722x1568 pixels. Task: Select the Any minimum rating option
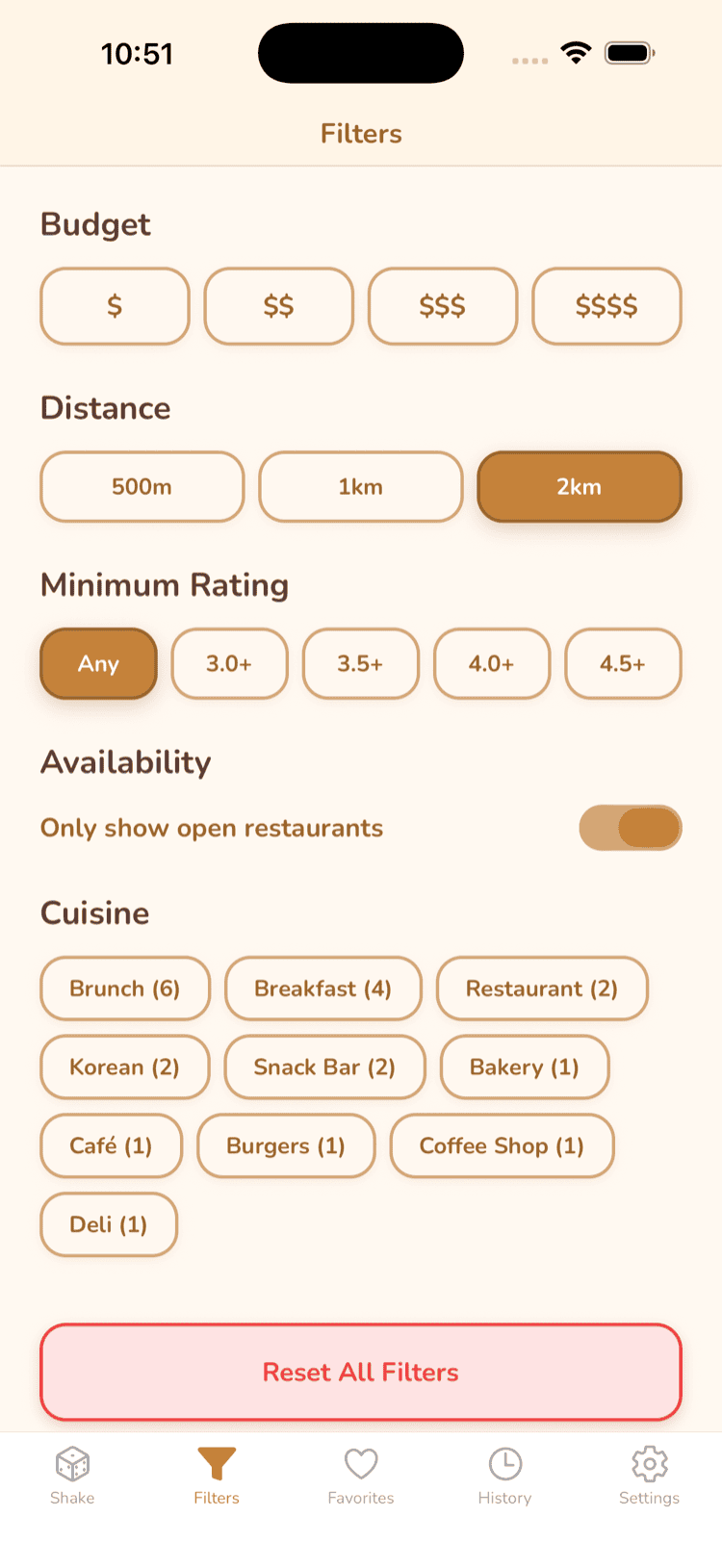click(x=97, y=663)
